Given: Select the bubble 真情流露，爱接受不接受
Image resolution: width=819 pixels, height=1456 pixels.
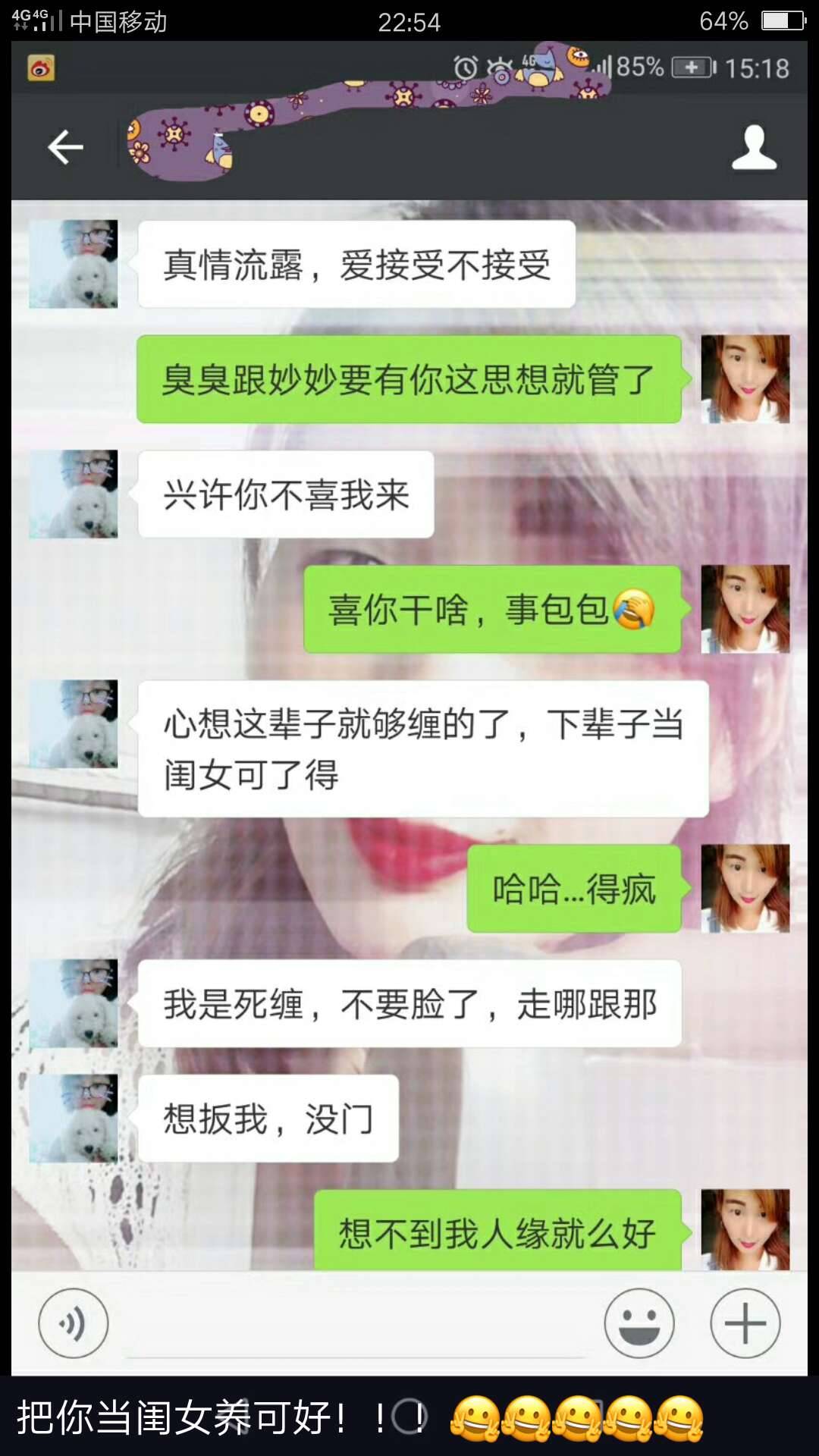Looking at the screenshot, I should 356,263.
